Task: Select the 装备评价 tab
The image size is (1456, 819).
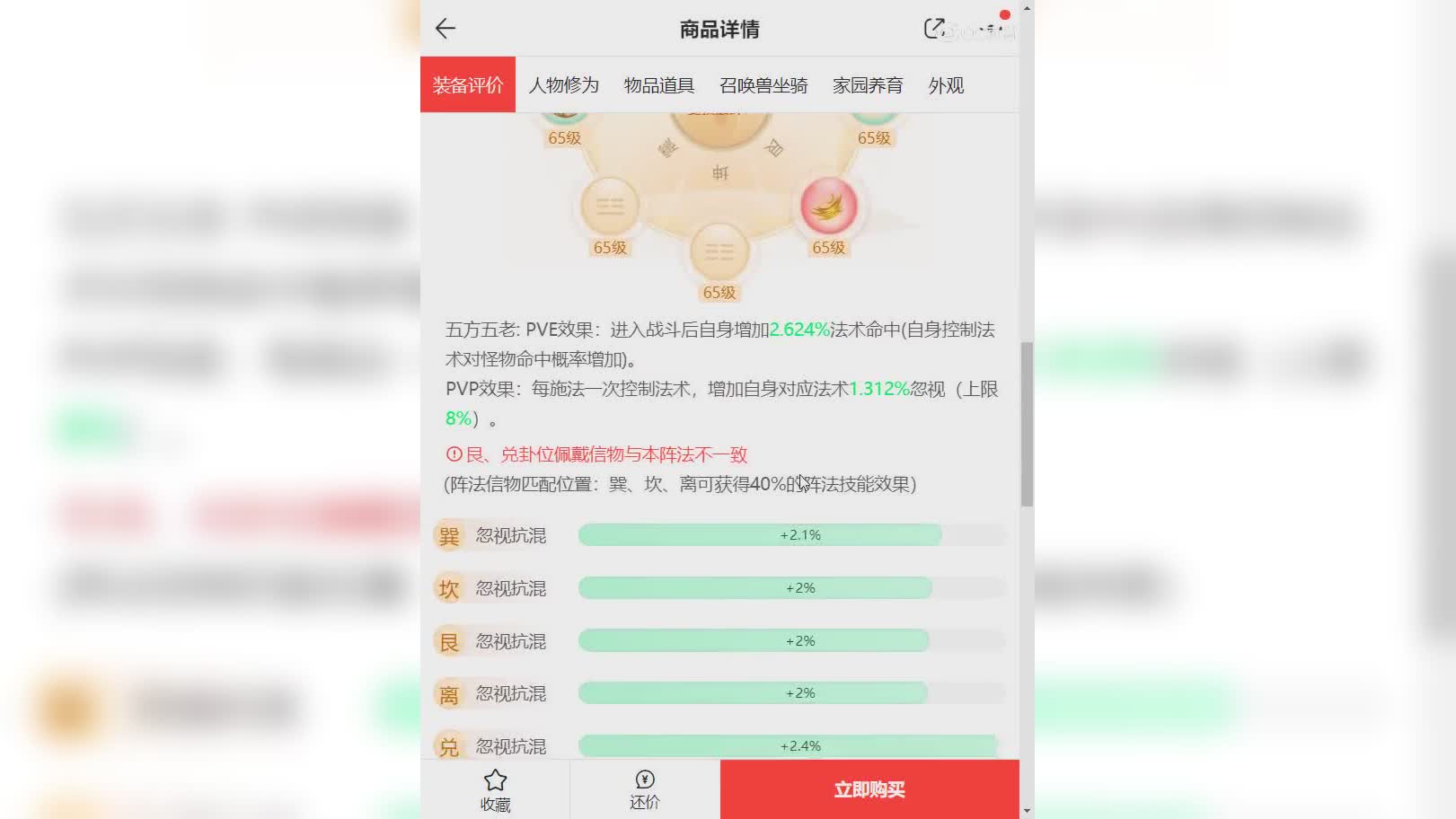Action: [467, 85]
